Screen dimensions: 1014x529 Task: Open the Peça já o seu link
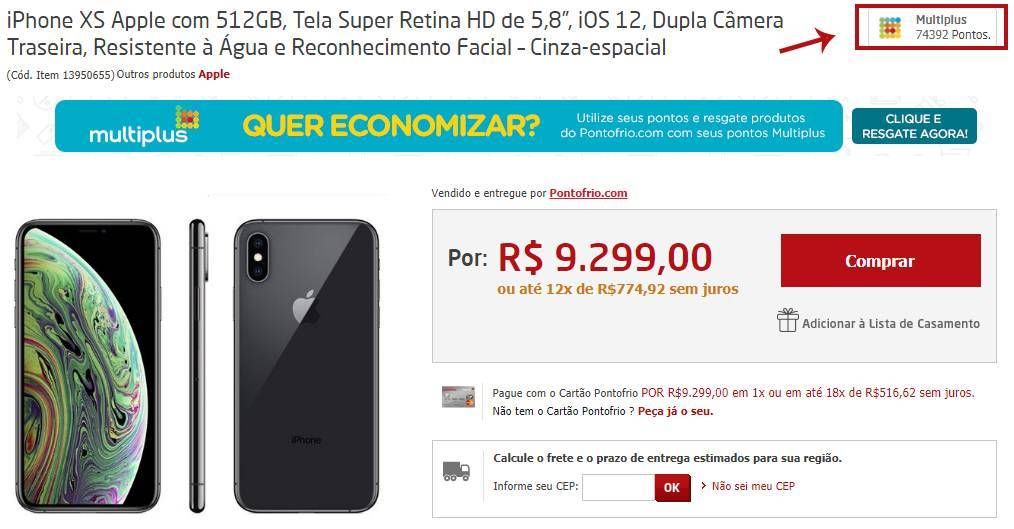tap(675, 411)
